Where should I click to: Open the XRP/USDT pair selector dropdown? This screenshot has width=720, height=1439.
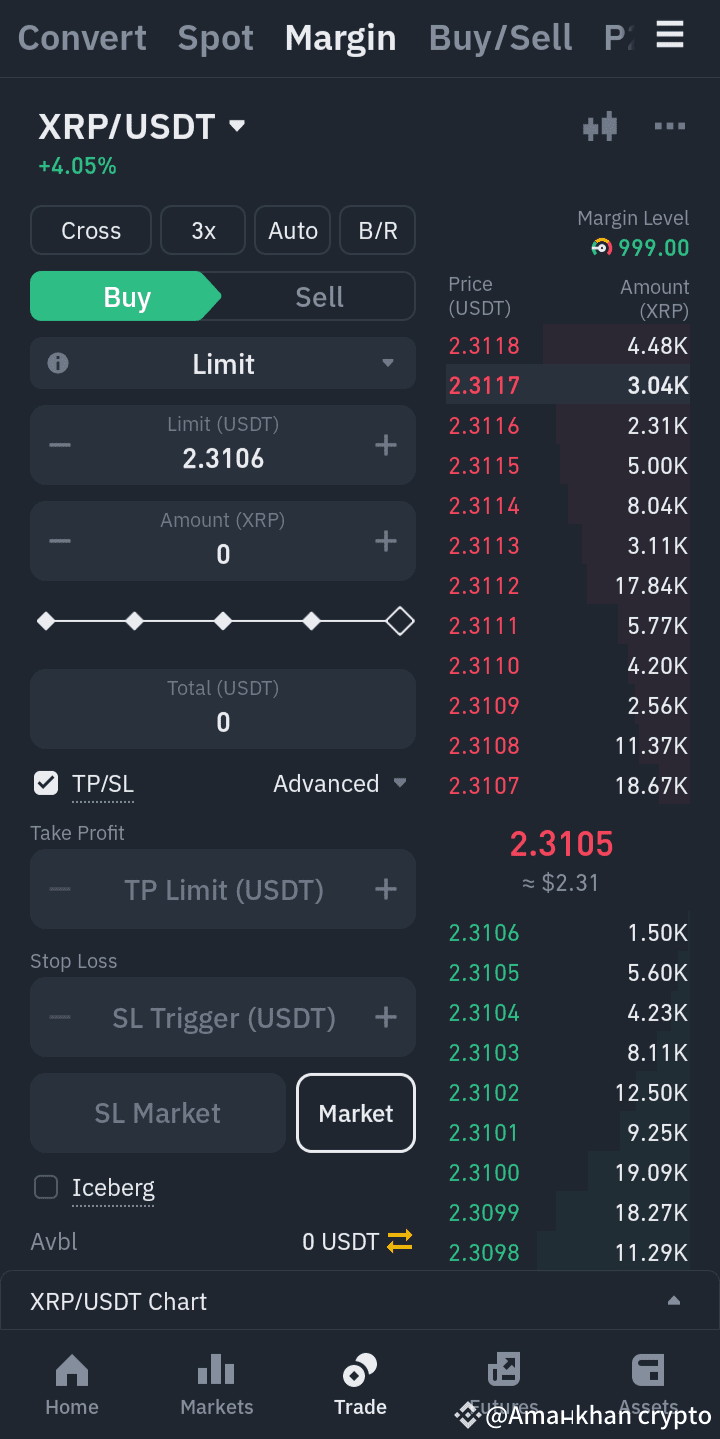point(143,126)
